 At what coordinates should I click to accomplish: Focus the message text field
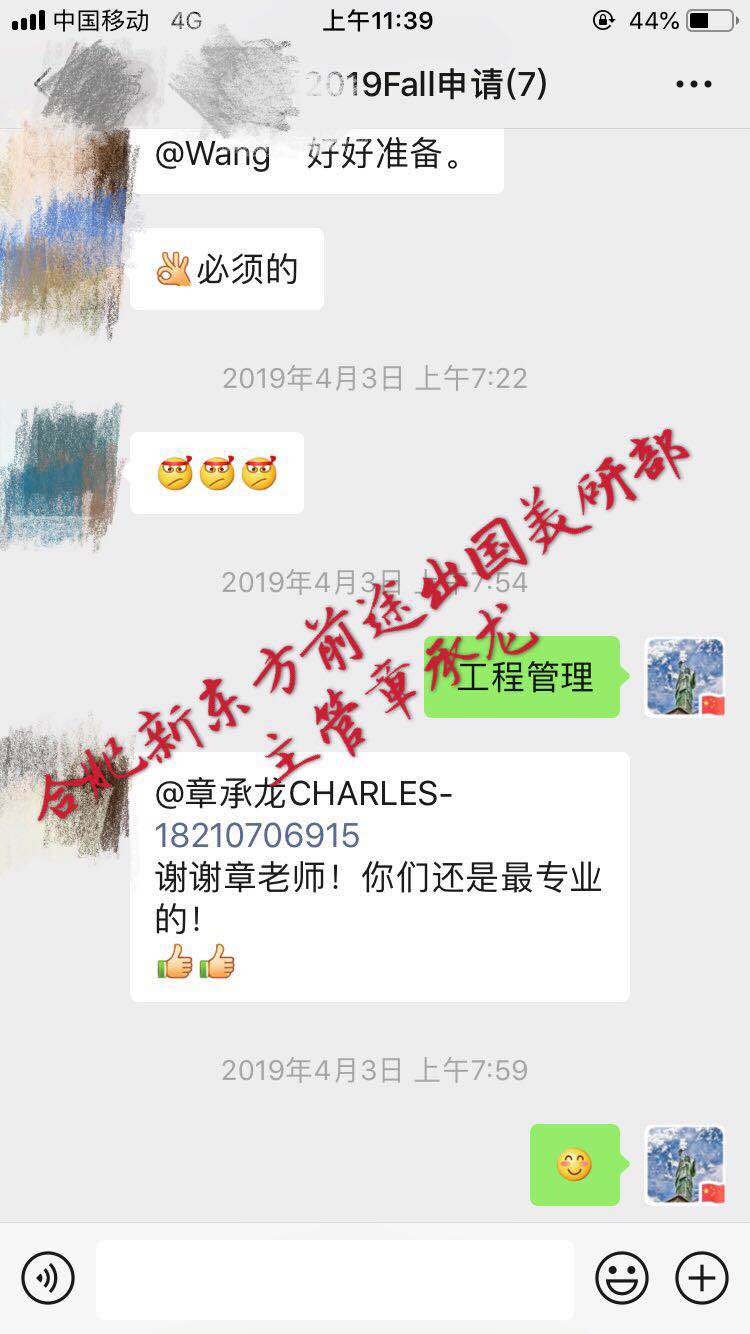tap(335, 1279)
